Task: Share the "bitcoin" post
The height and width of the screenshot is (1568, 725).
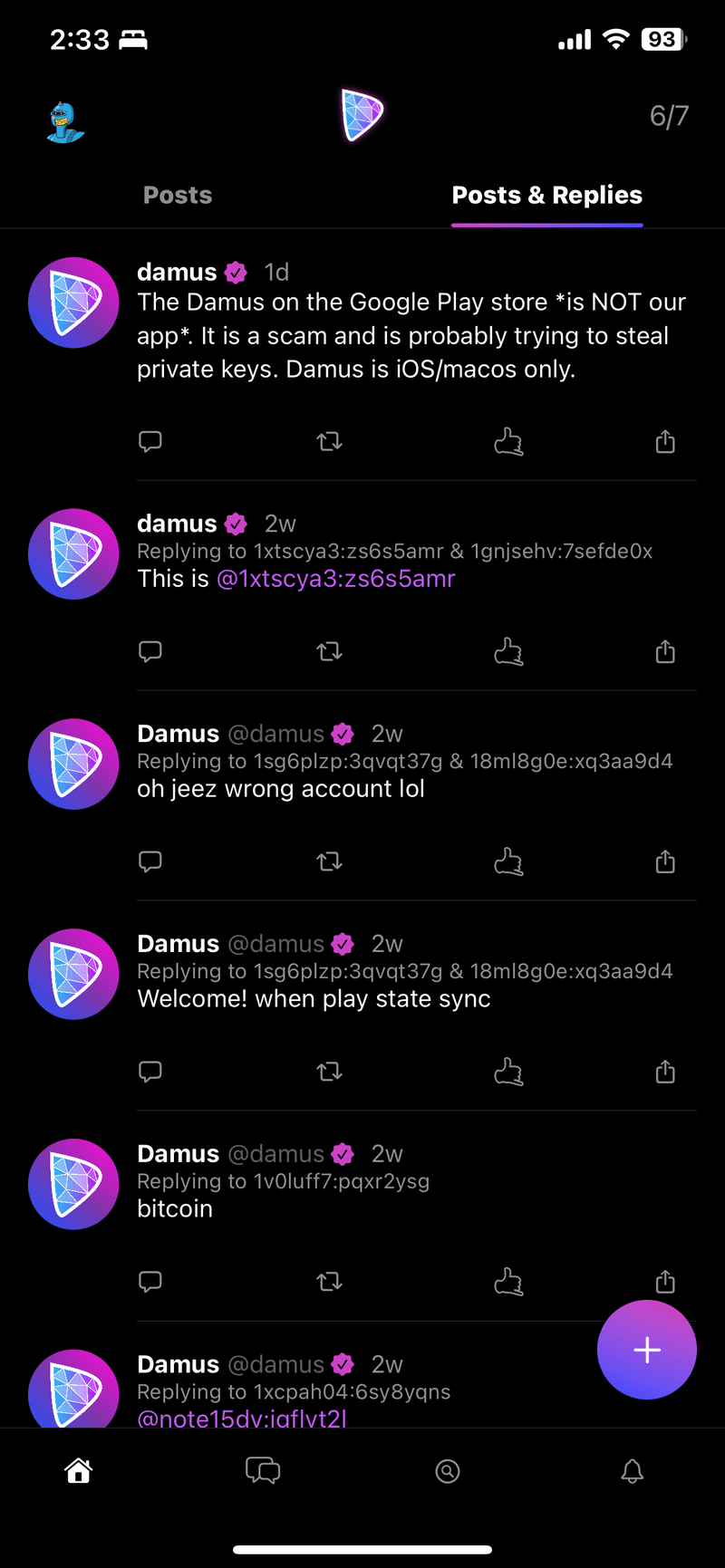Action: click(x=665, y=1282)
